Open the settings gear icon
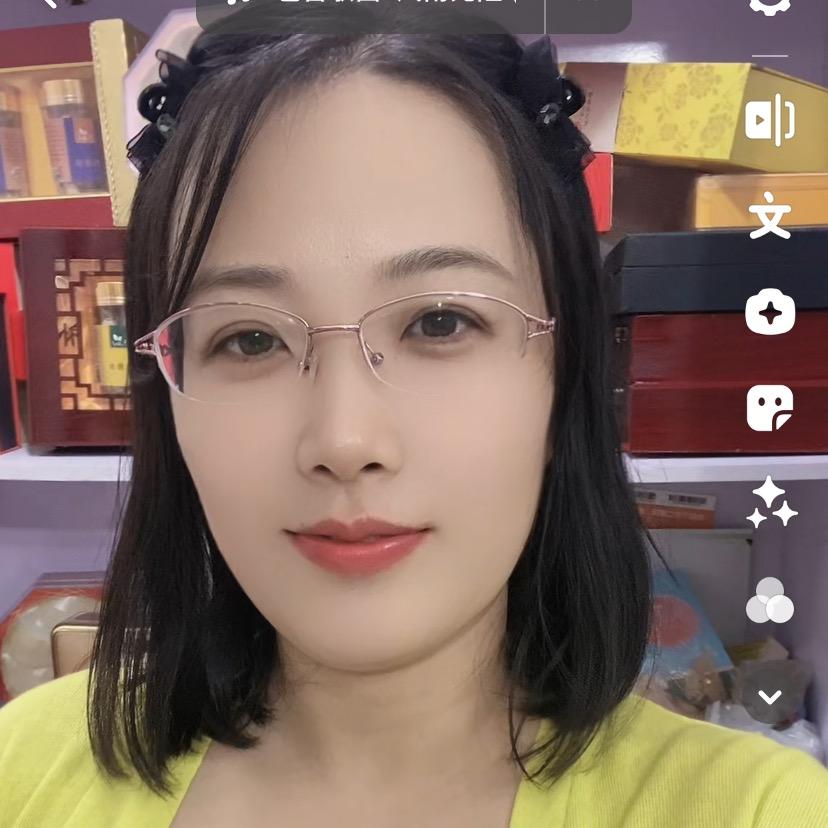 point(769,5)
